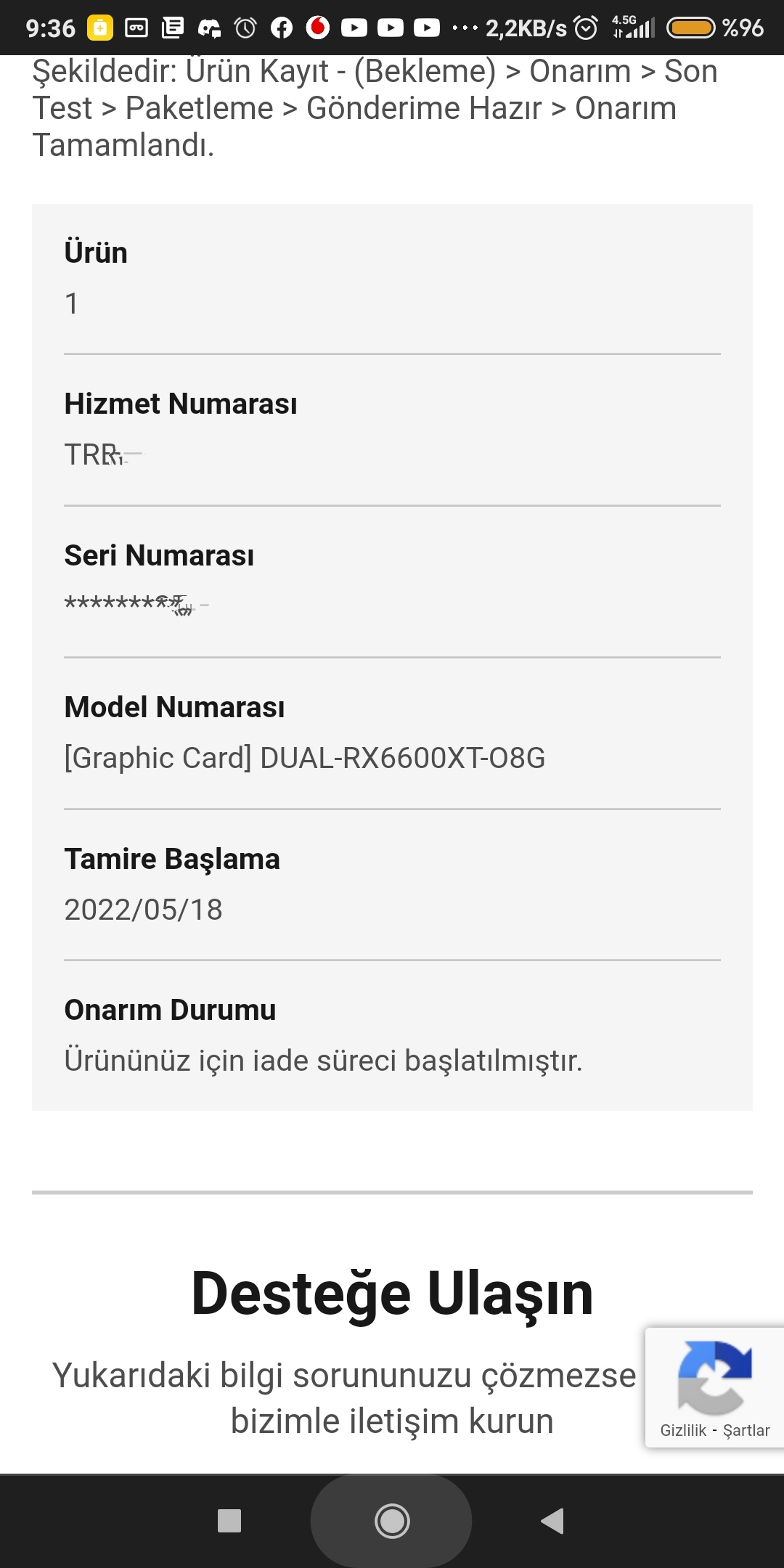
Task: Open the reCAPTCHA Gizlilik link
Action: pyautogui.click(x=682, y=1430)
